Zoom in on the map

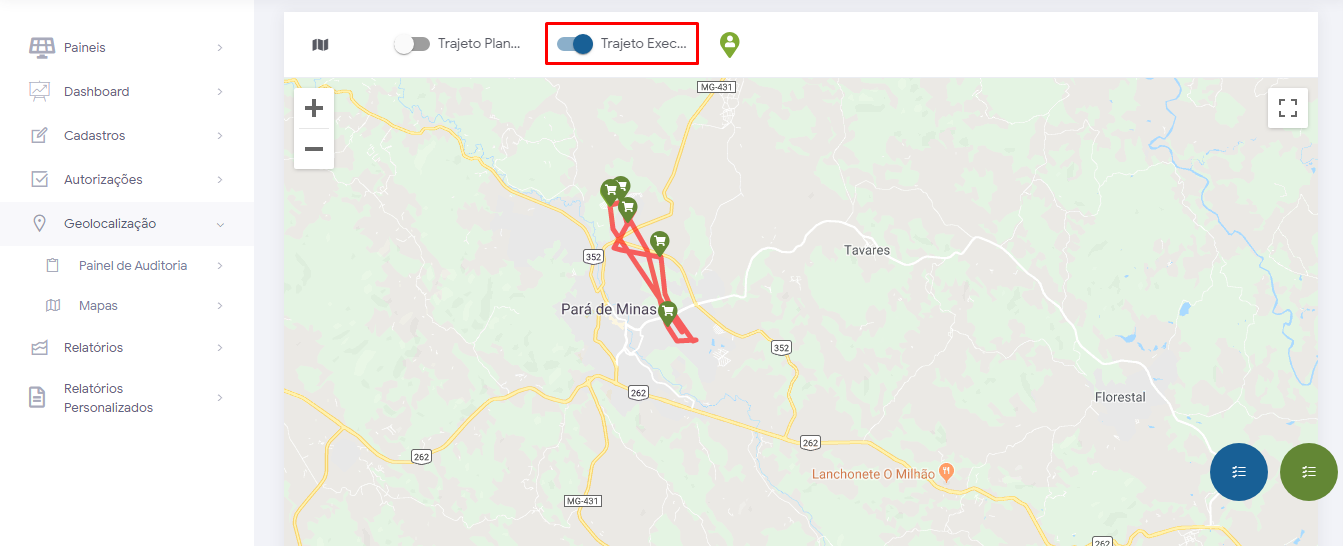pos(314,108)
